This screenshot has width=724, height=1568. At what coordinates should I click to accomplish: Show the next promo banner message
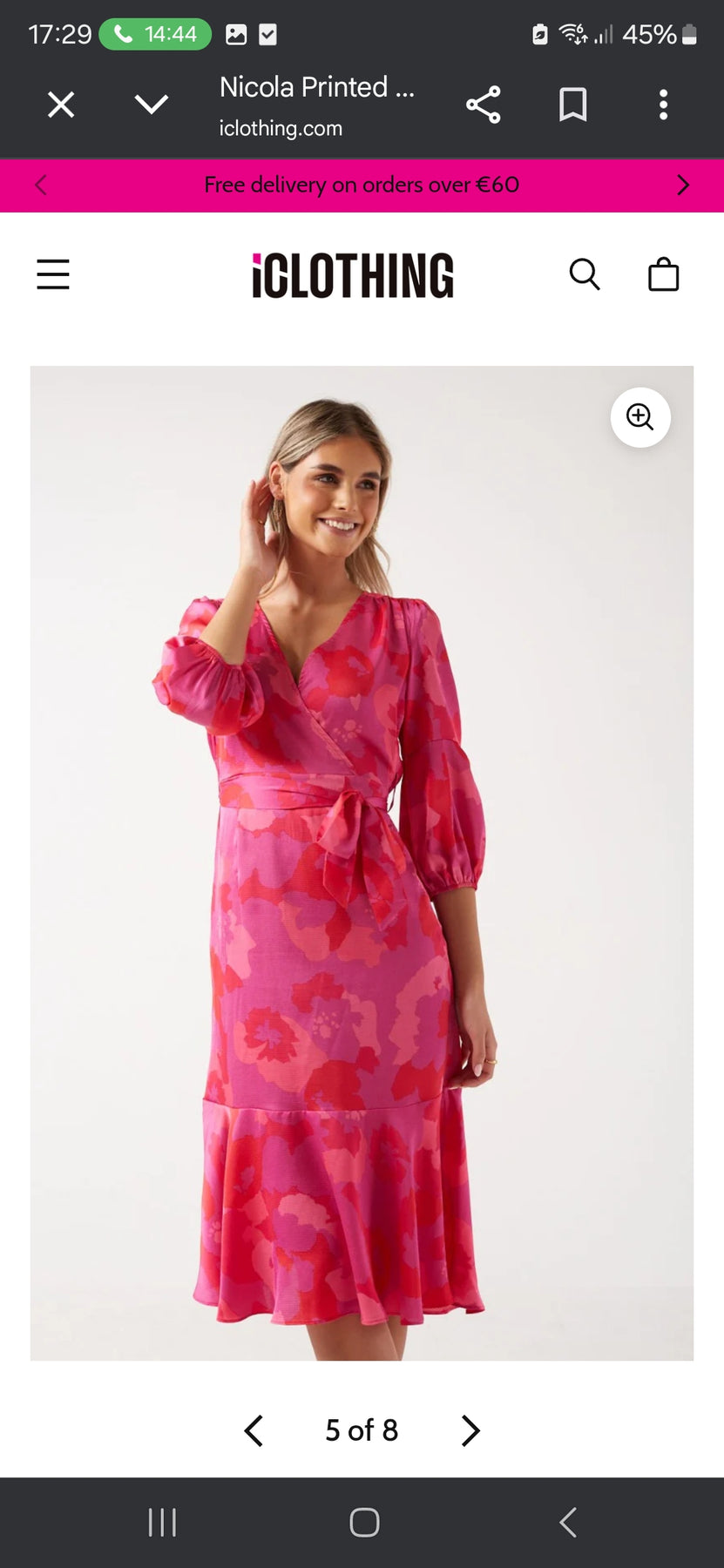[683, 185]
